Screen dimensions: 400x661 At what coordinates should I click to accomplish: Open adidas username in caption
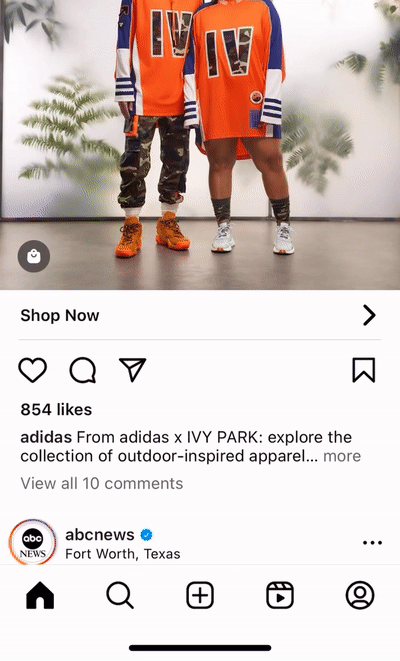point(46,437)
